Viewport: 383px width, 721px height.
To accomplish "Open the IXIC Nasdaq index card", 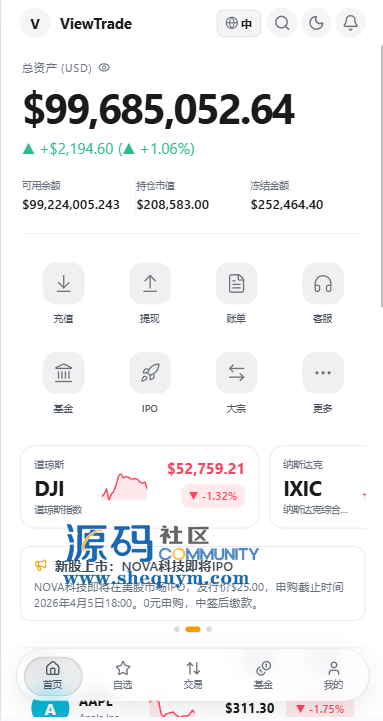I will tap(318, 486).
